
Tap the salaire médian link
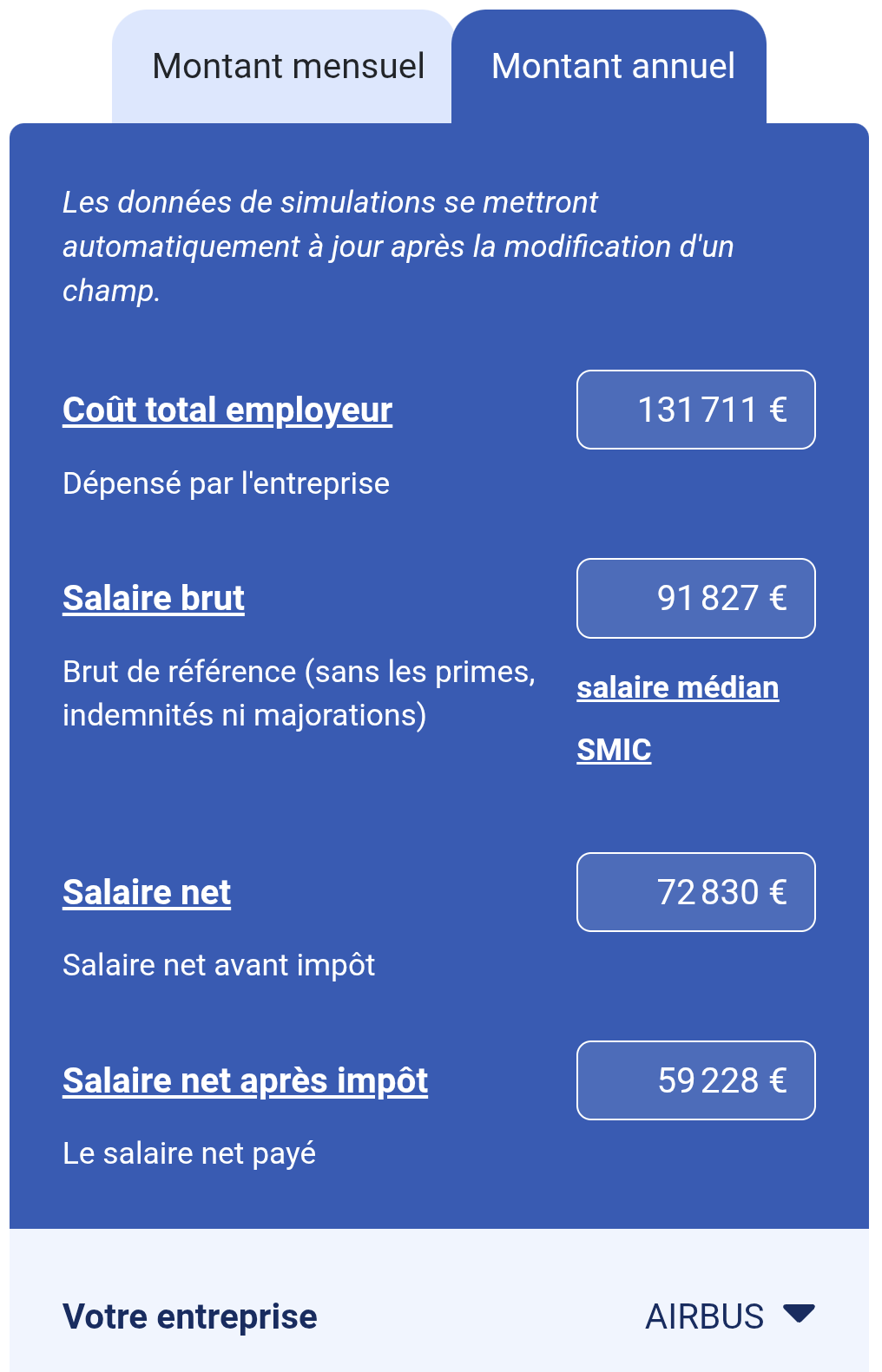tap(678, 687)
